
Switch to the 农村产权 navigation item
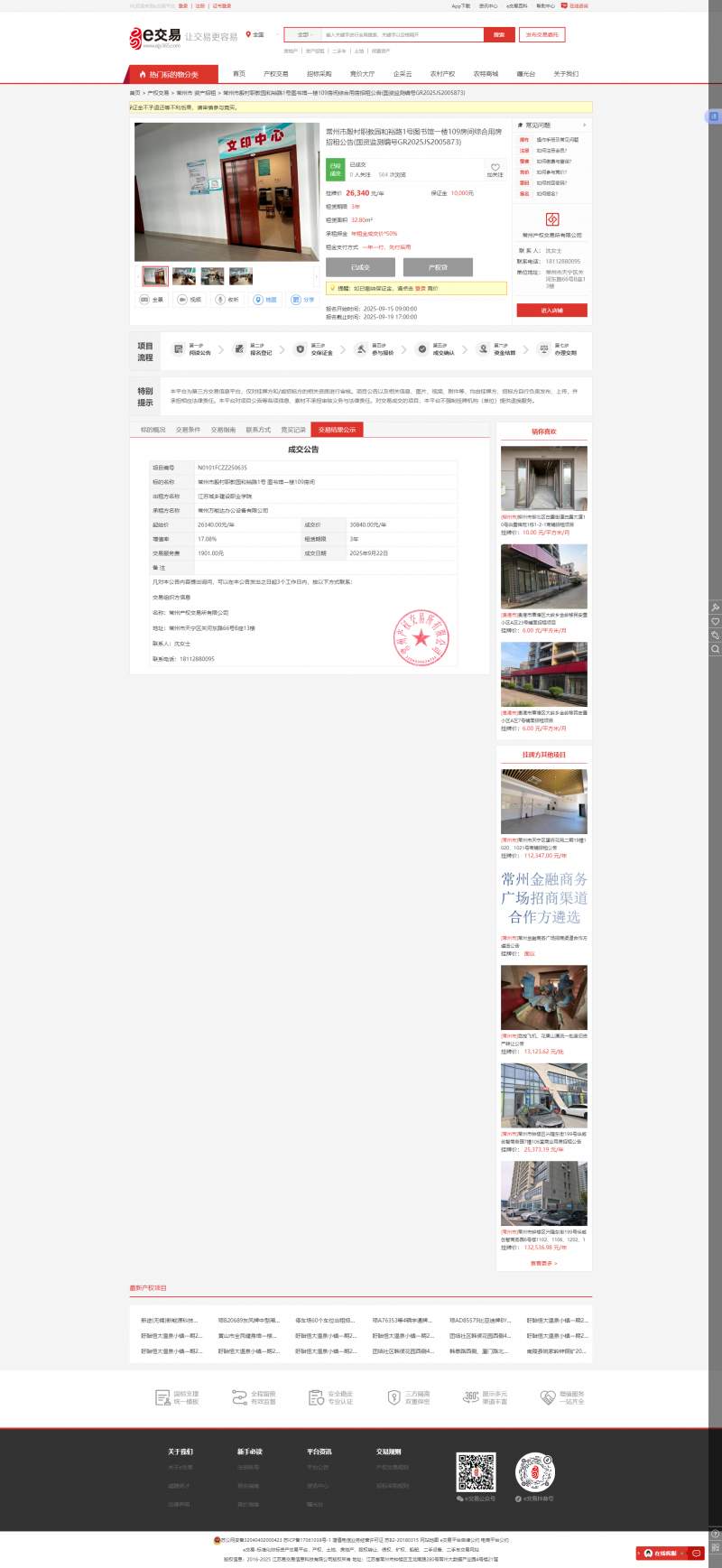pos(442,74)
